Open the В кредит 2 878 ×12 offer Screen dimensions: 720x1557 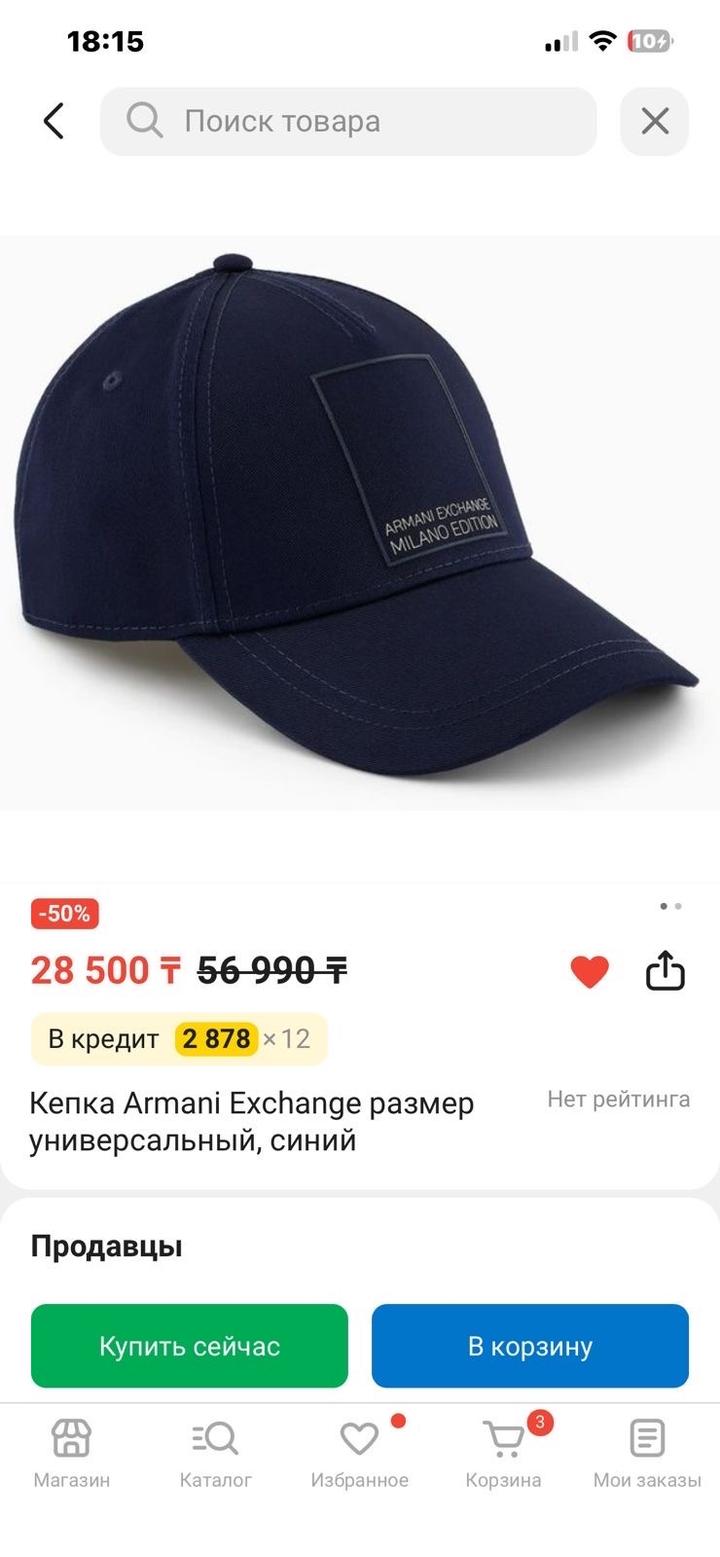(x=179, y=1039)
